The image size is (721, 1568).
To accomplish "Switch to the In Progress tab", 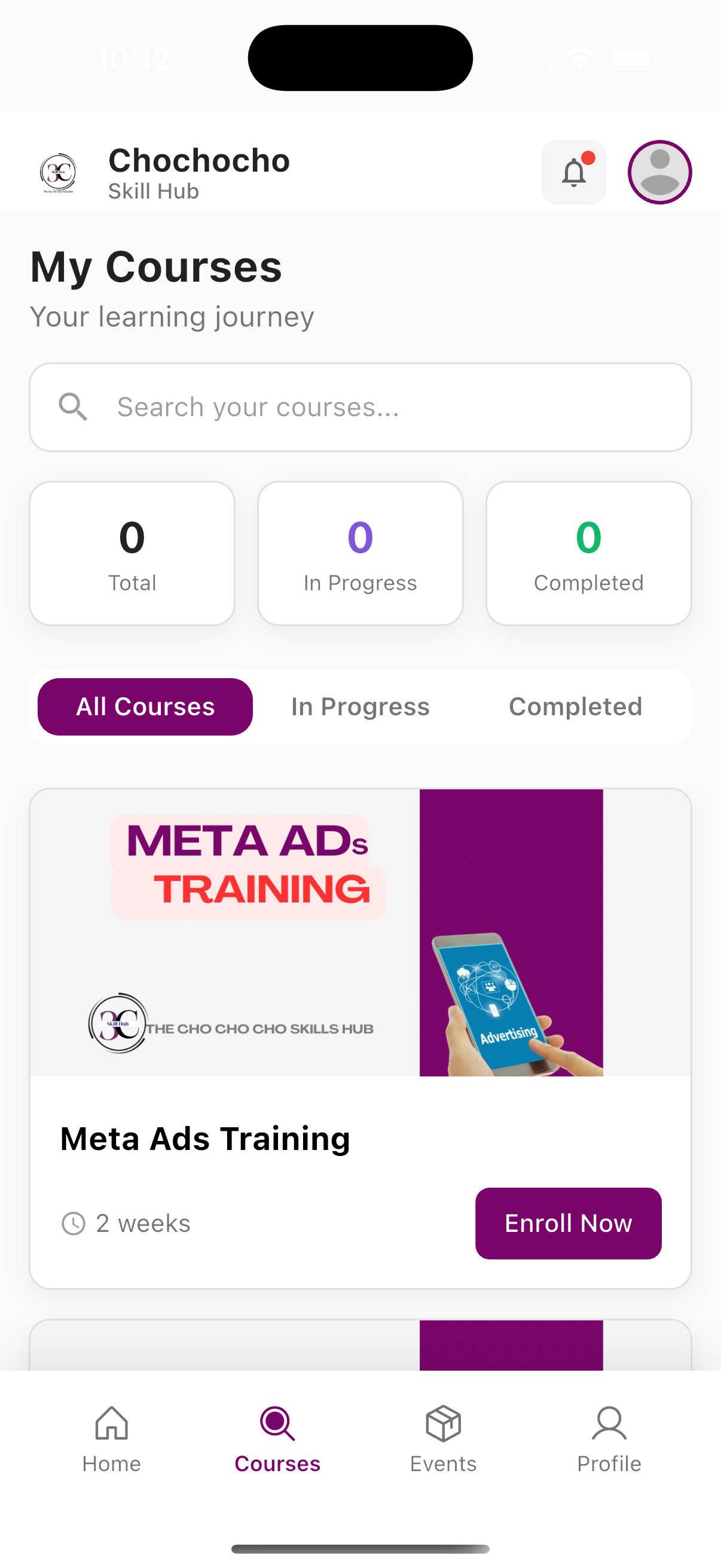I will tap(359, 706).
